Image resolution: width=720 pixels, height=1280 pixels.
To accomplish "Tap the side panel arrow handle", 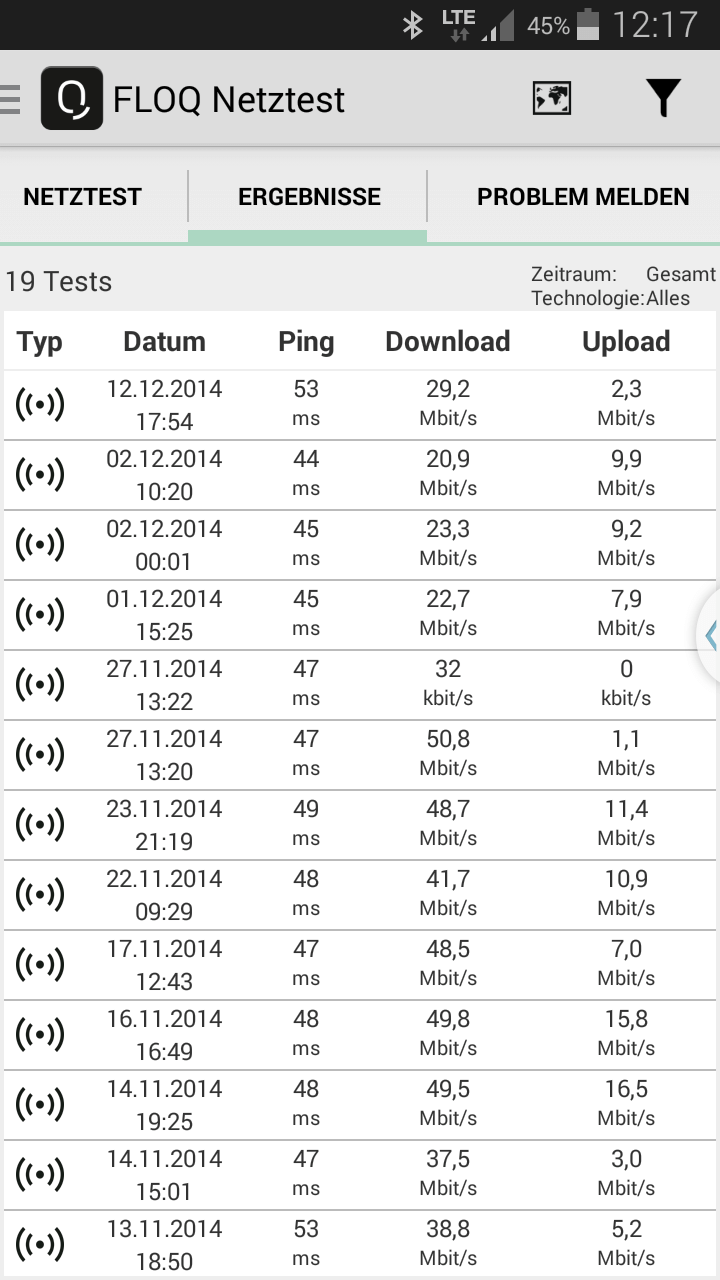I will [709, 635].
